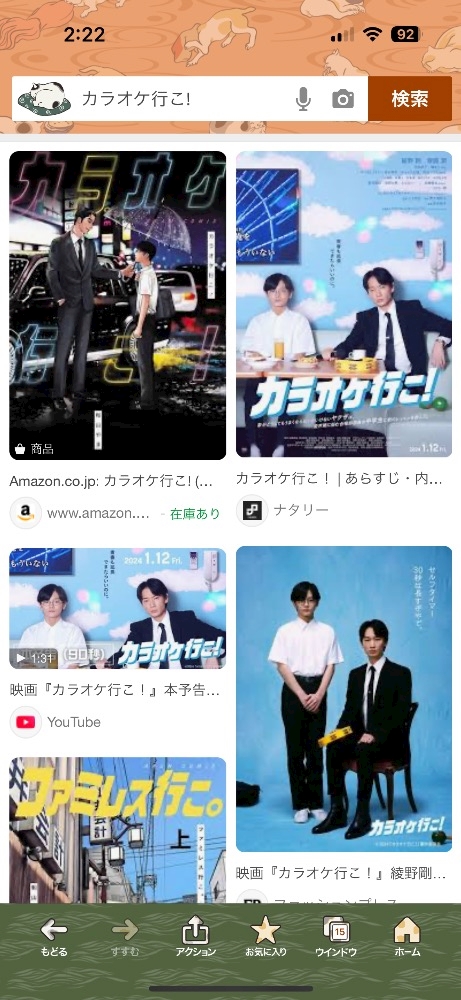This screenshot has width=461, height=1000.
Task: Open the www.amazon source link
Action: point(99,513)
